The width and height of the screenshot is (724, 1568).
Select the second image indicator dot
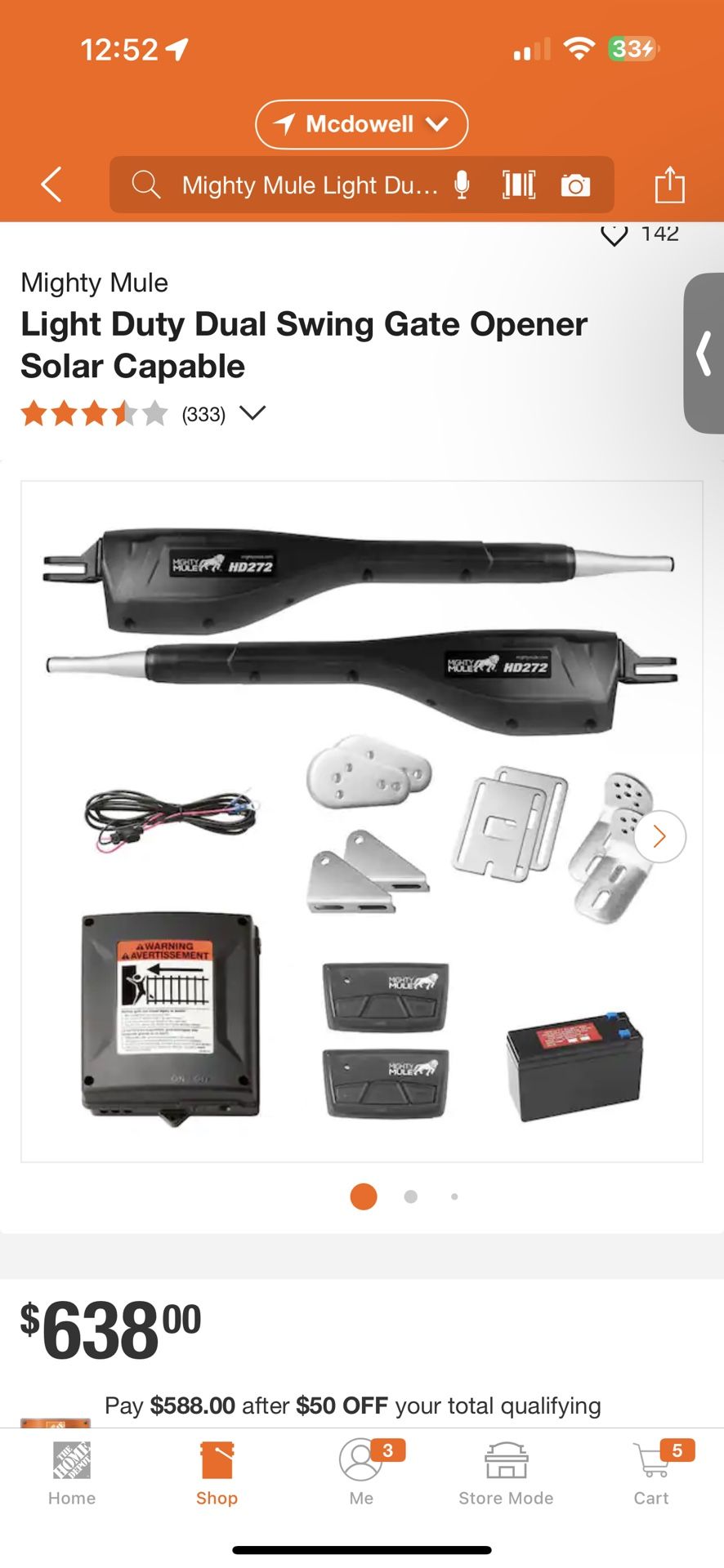pos(411,1196)
